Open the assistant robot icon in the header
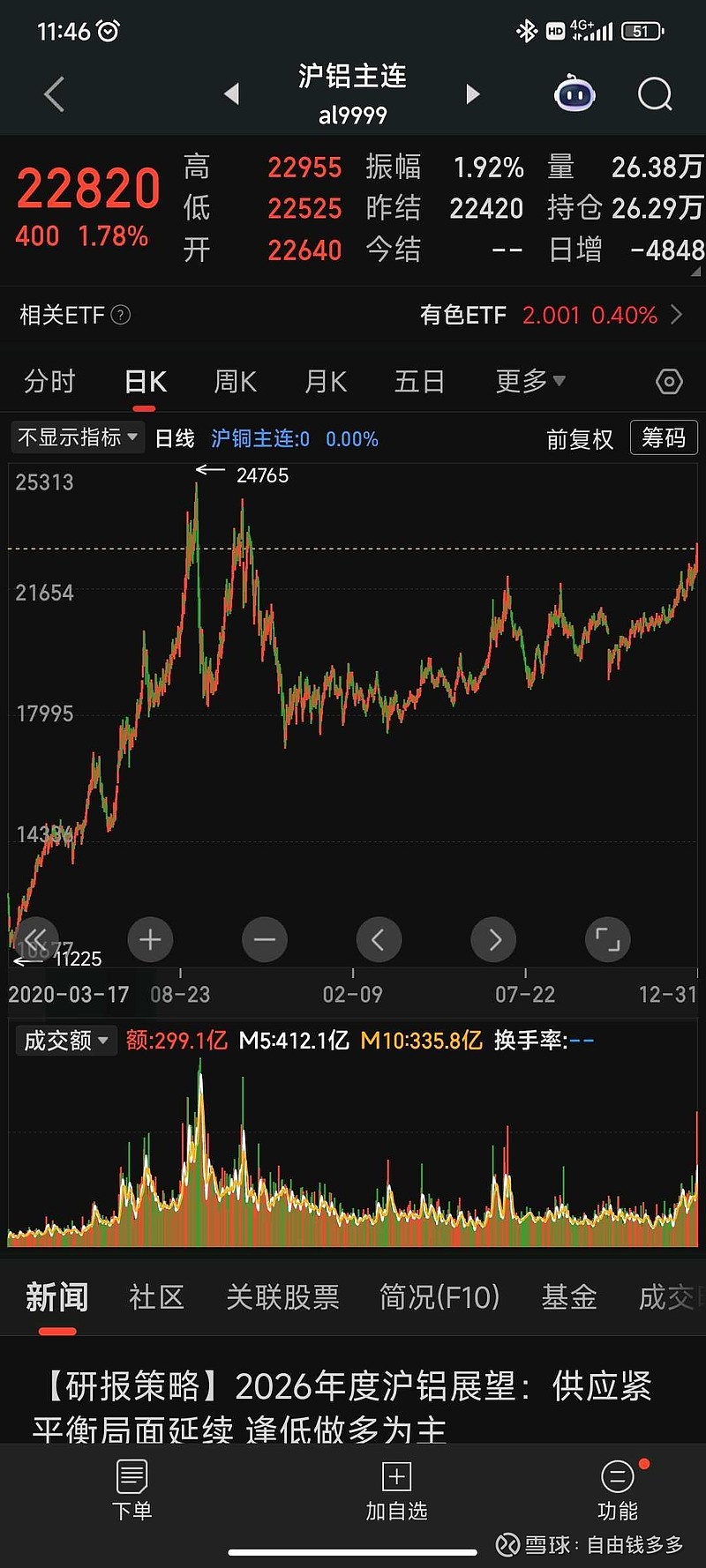 click(575, 93)
